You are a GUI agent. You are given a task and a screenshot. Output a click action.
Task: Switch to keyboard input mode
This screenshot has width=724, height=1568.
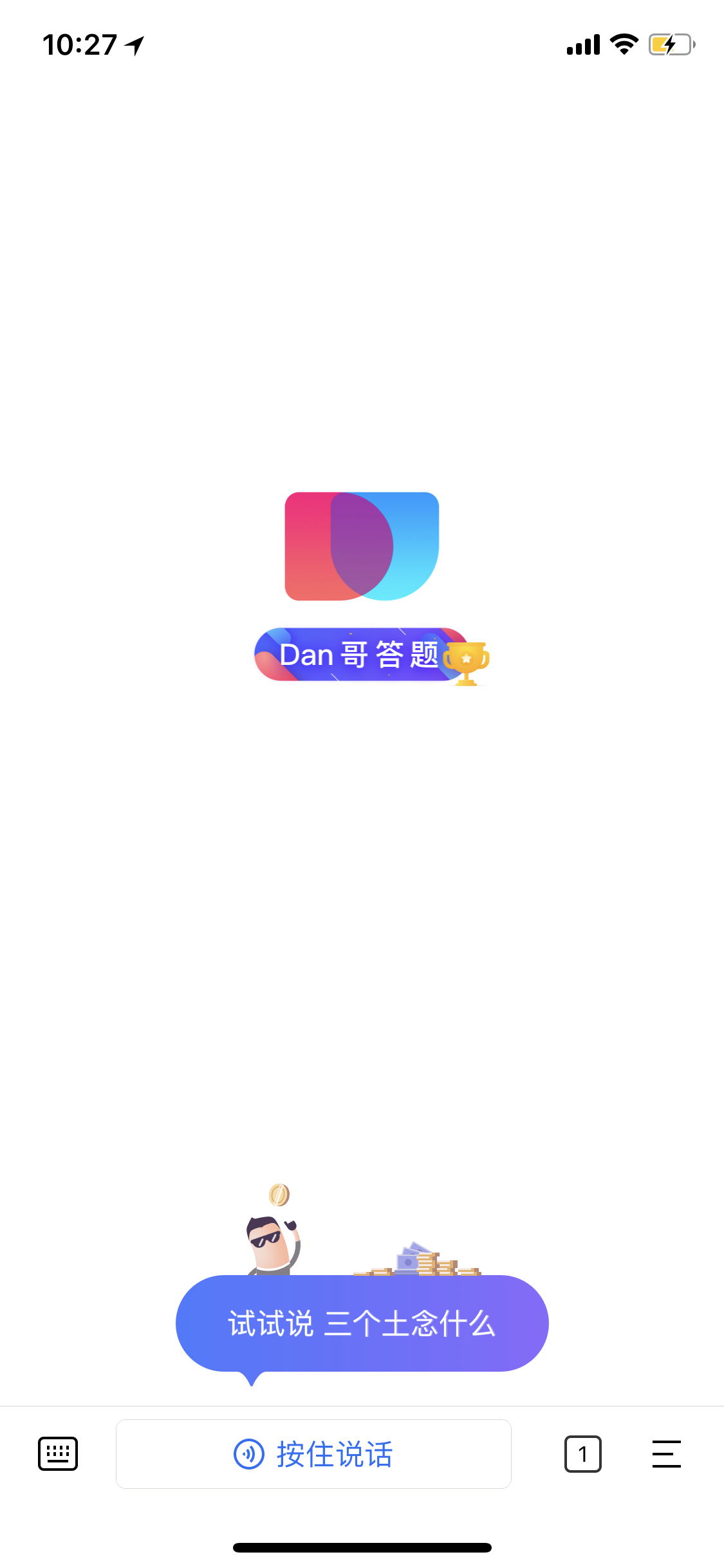tap(58, 1453)
